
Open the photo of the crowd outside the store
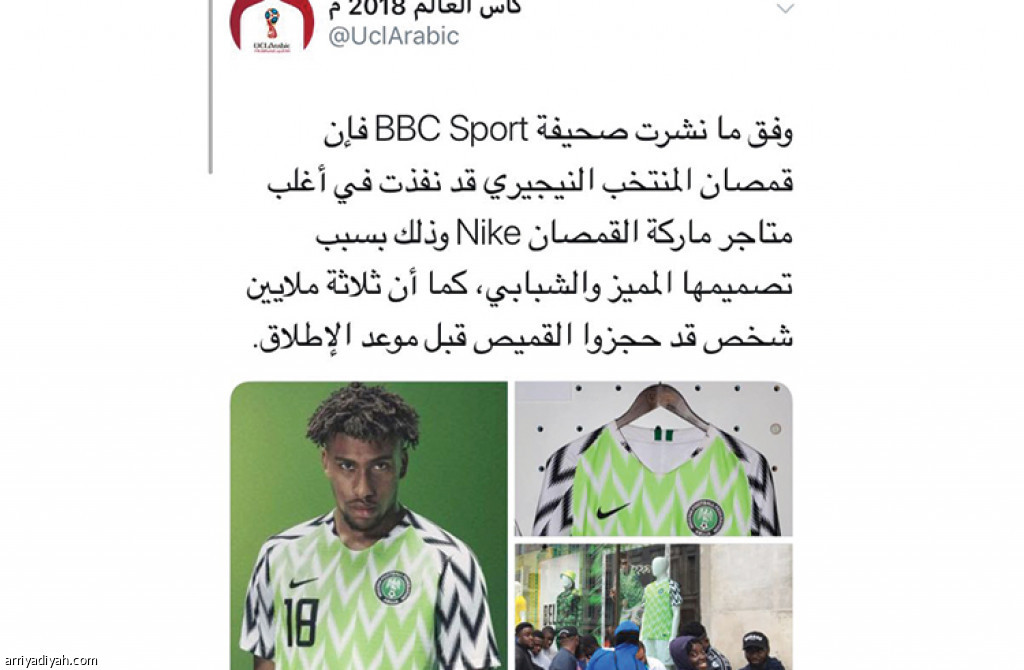pos(653,606)
